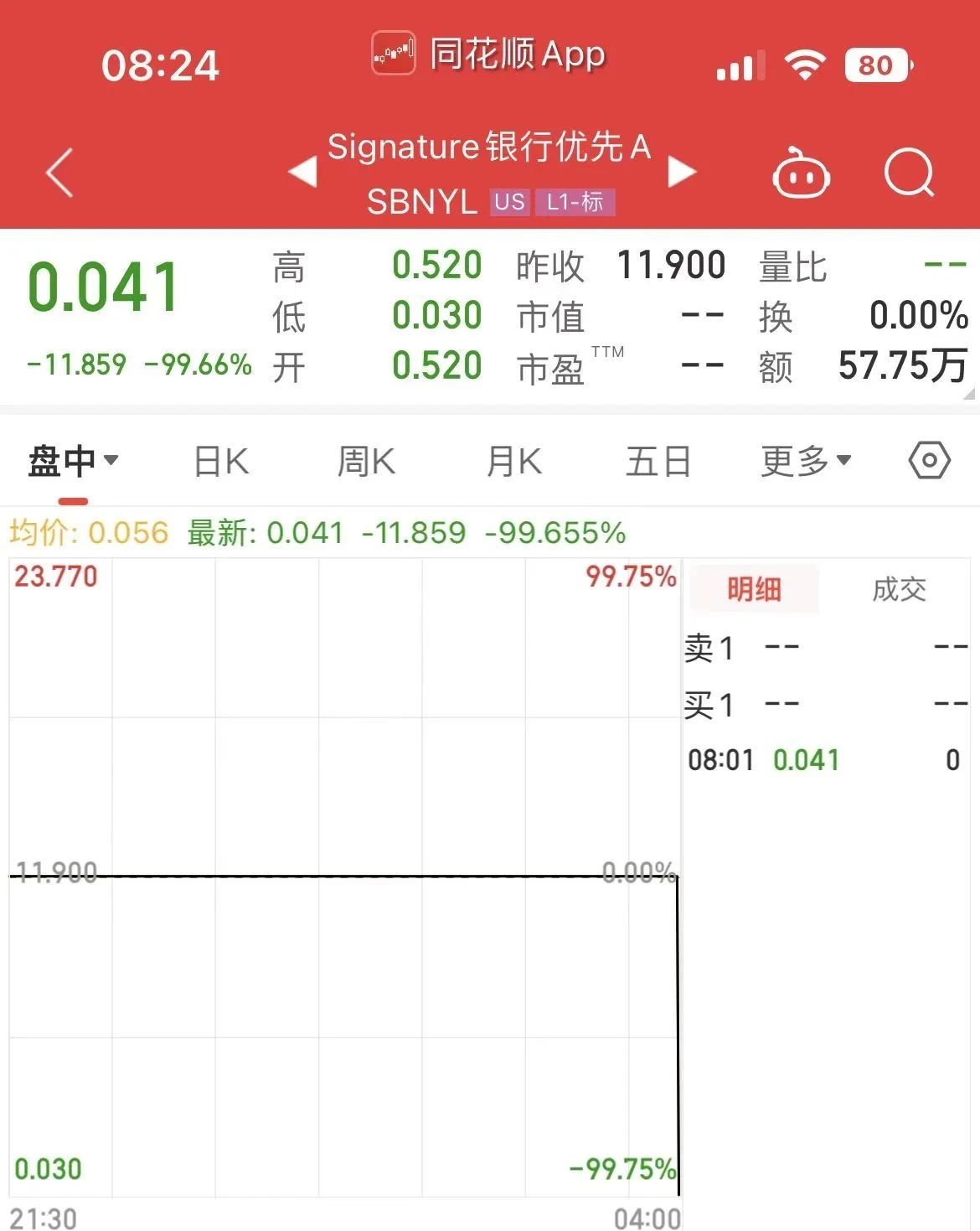
Task: Expand the 更多 chart options
Action: click(x=806, y=461)
